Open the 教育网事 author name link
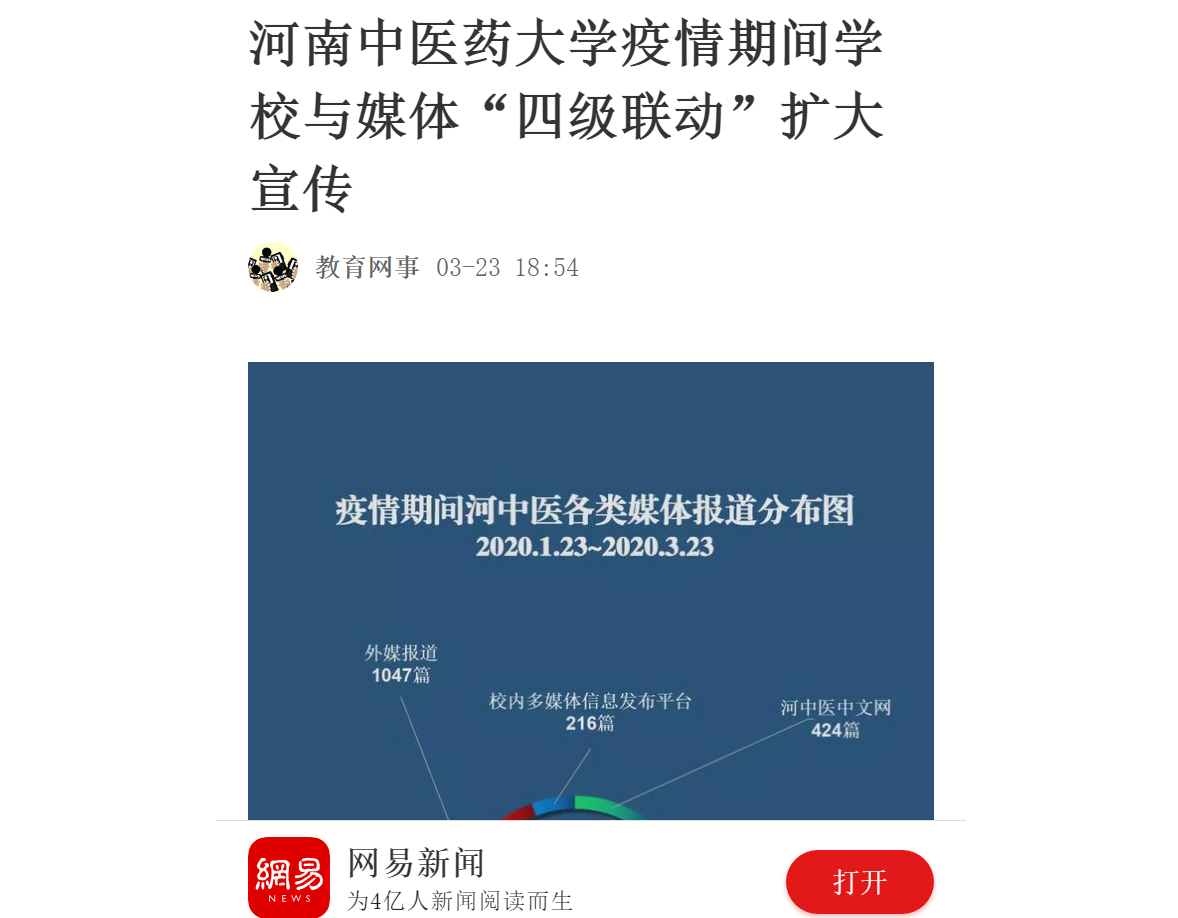 [x=367, y=268]
